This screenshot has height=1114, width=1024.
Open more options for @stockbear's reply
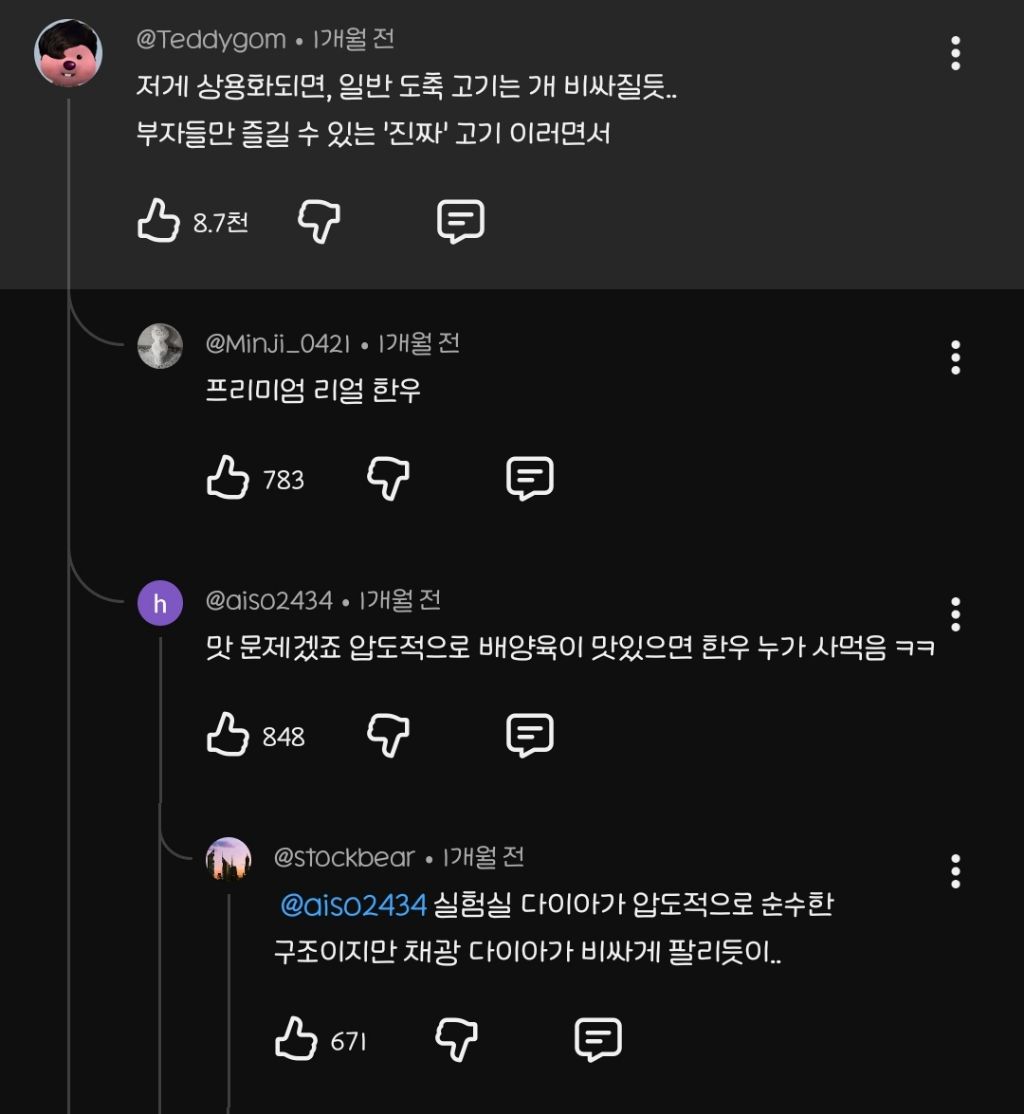pos(956,871)
